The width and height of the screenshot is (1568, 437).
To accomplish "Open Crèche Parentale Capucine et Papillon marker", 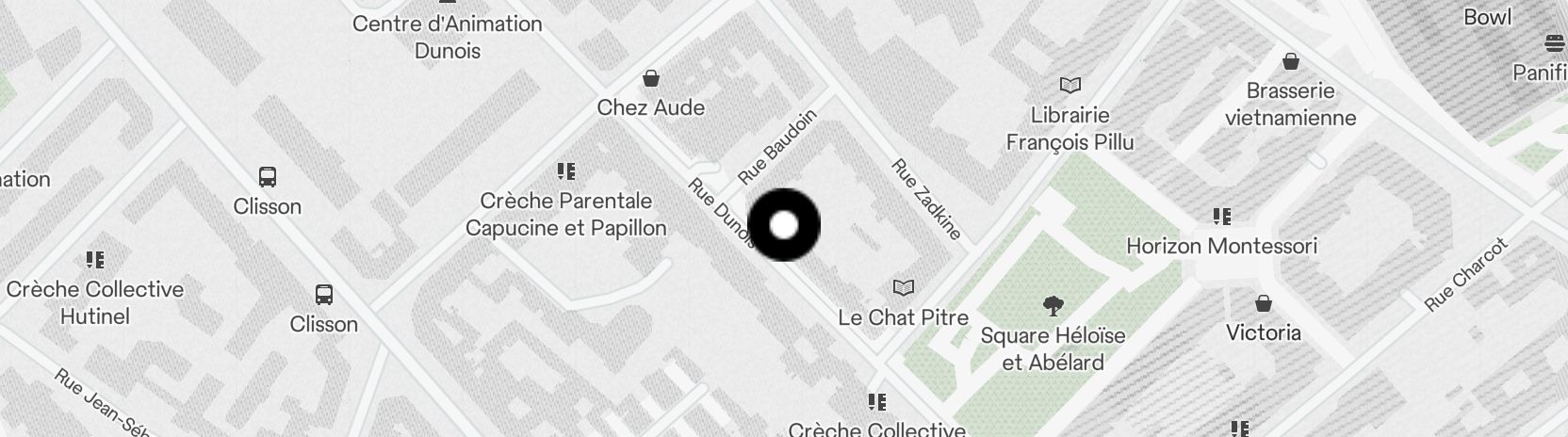I will coord(565,171).
